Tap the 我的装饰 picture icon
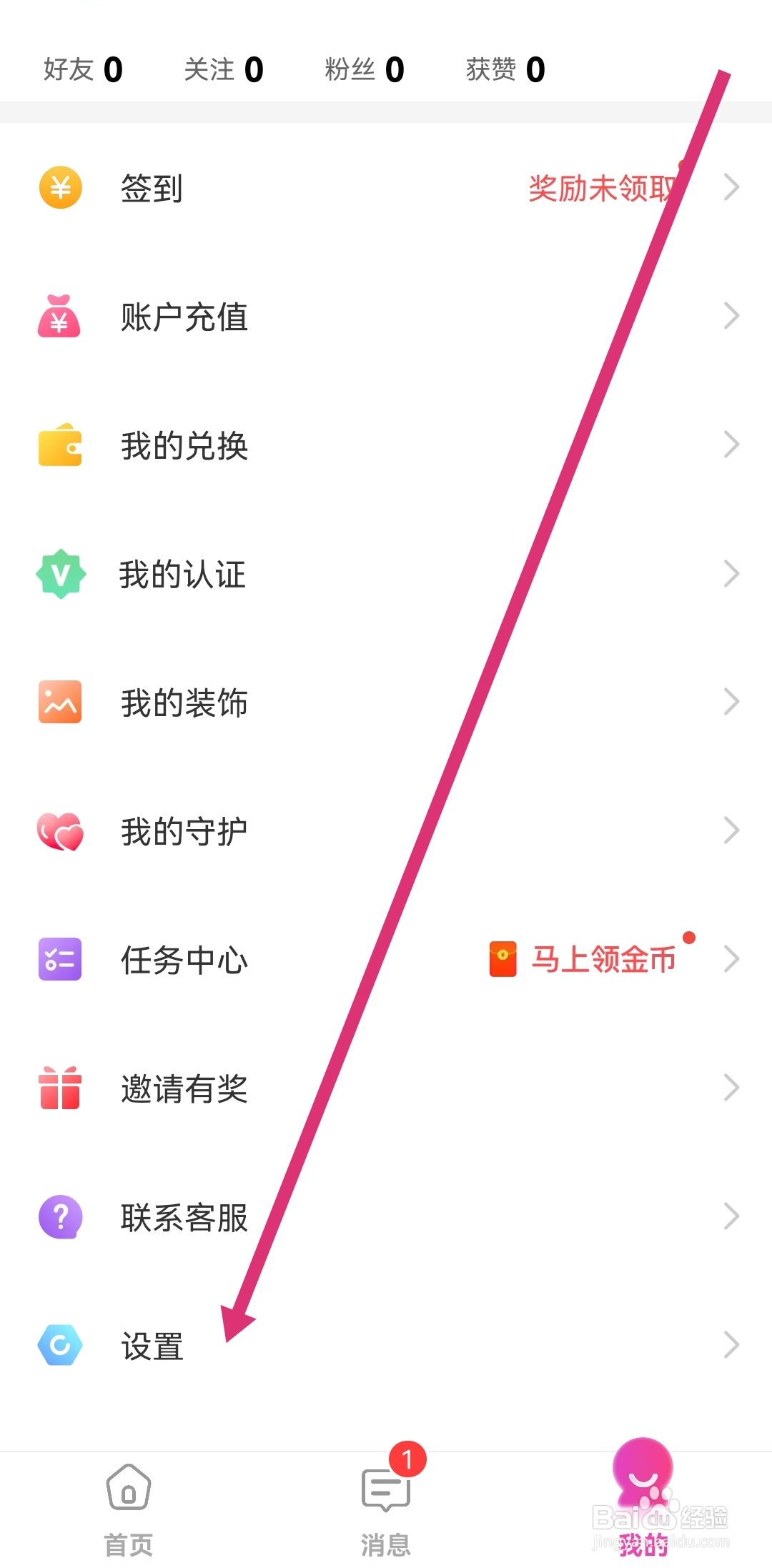Screen dimensions: 772x1568 [x=60, y=702]
